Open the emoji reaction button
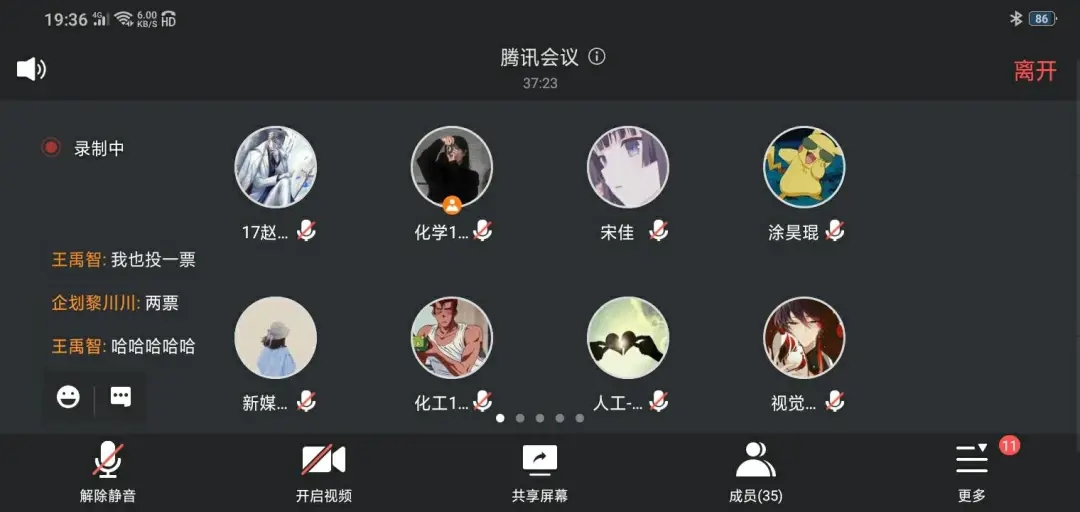This screenshot has width=1080, height=512. (68, 397)
